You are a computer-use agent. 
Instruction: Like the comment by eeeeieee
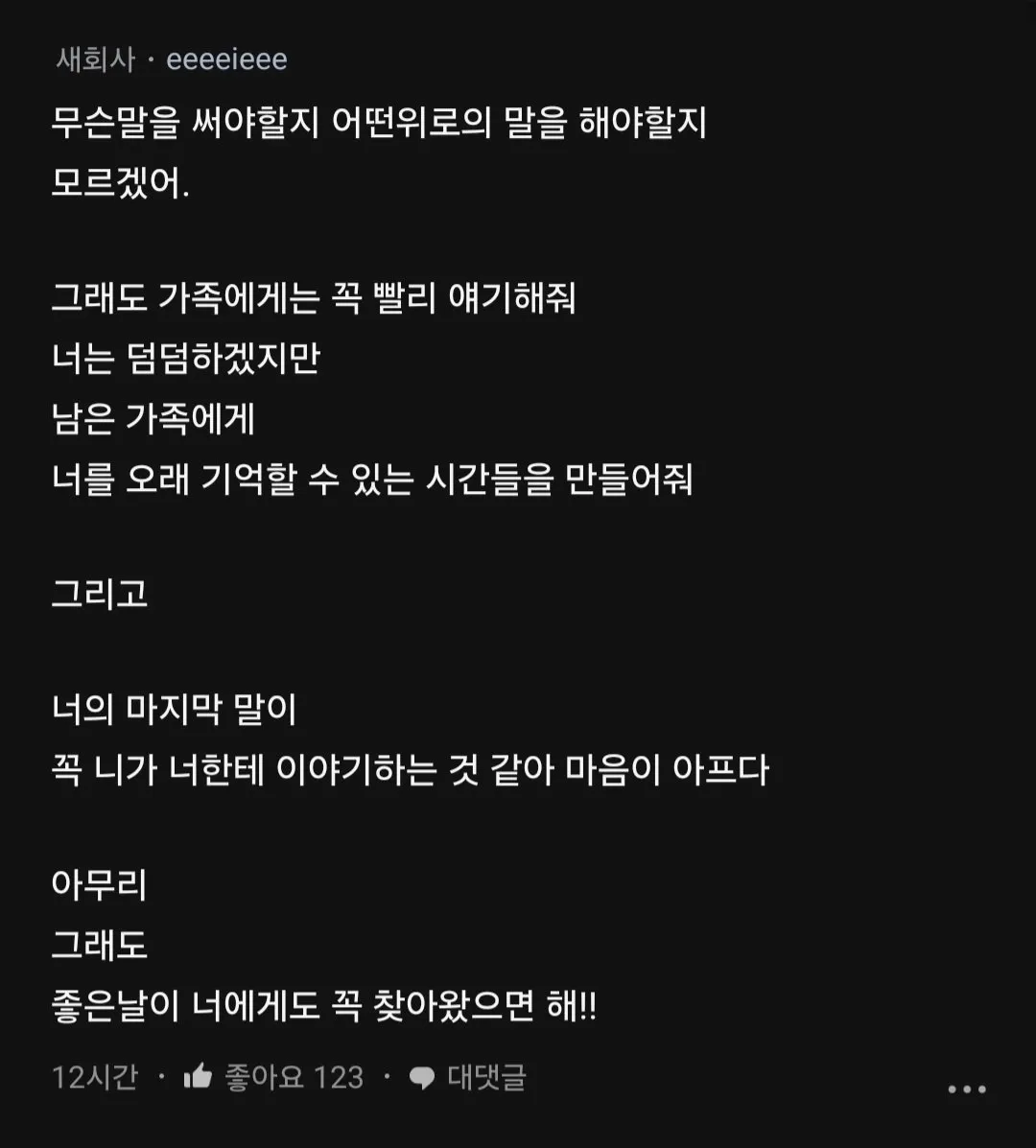point(198,1076)
